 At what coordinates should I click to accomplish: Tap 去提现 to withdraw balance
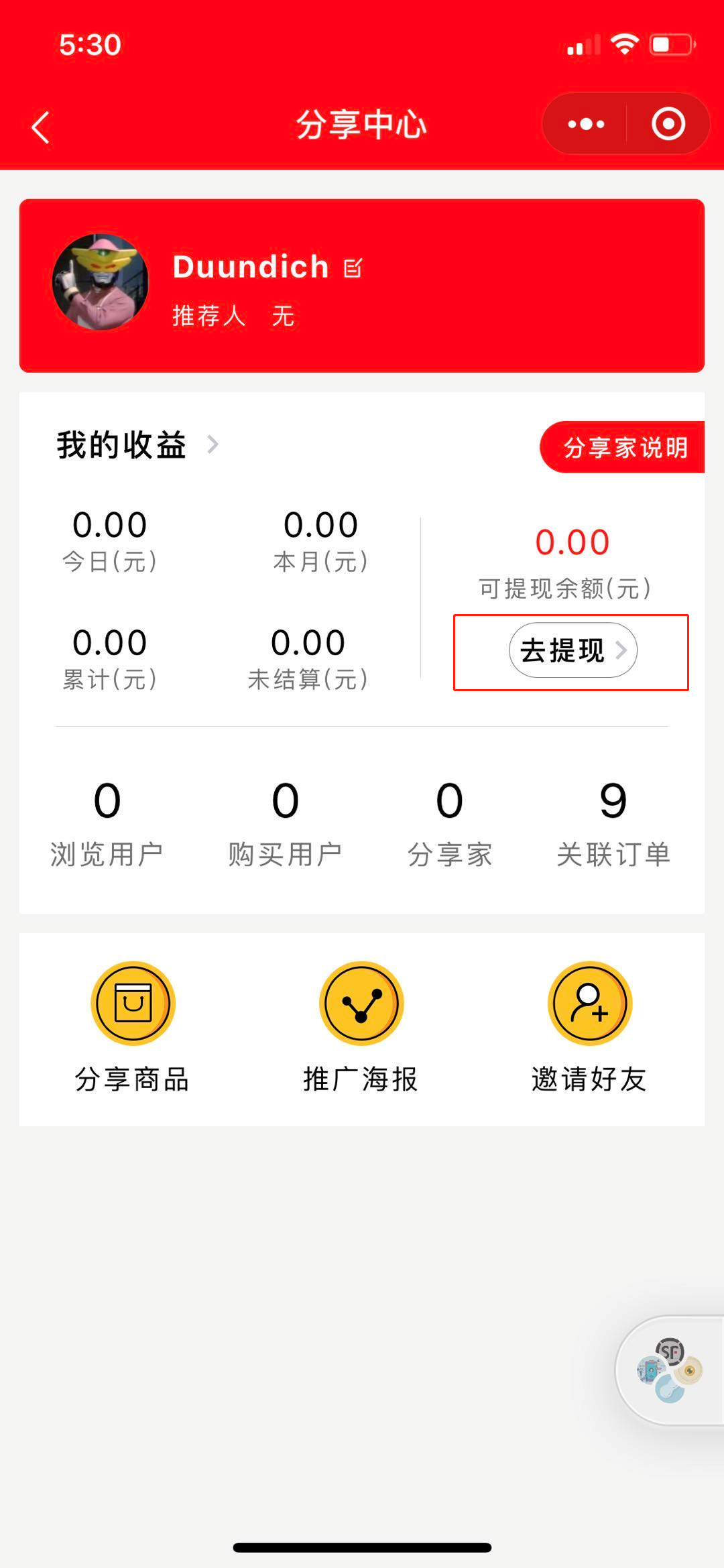point(572,650)
